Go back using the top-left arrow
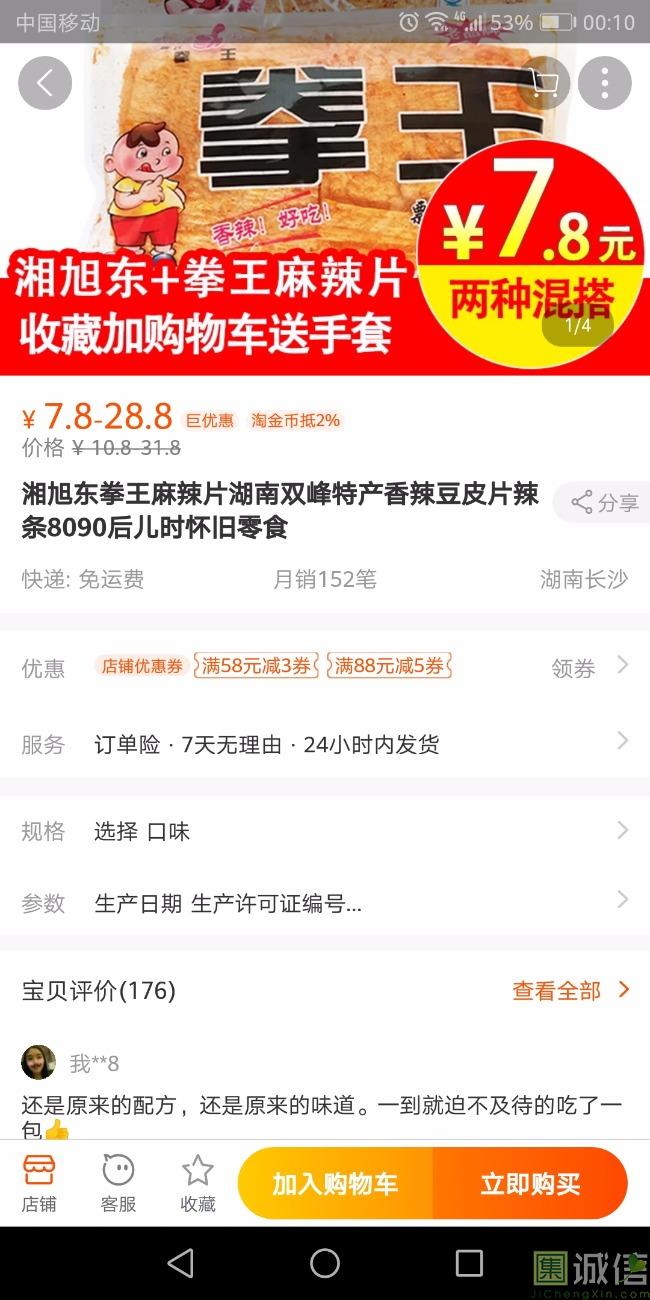This screenshot has width=650, height=1300. [x=45, y=83]
